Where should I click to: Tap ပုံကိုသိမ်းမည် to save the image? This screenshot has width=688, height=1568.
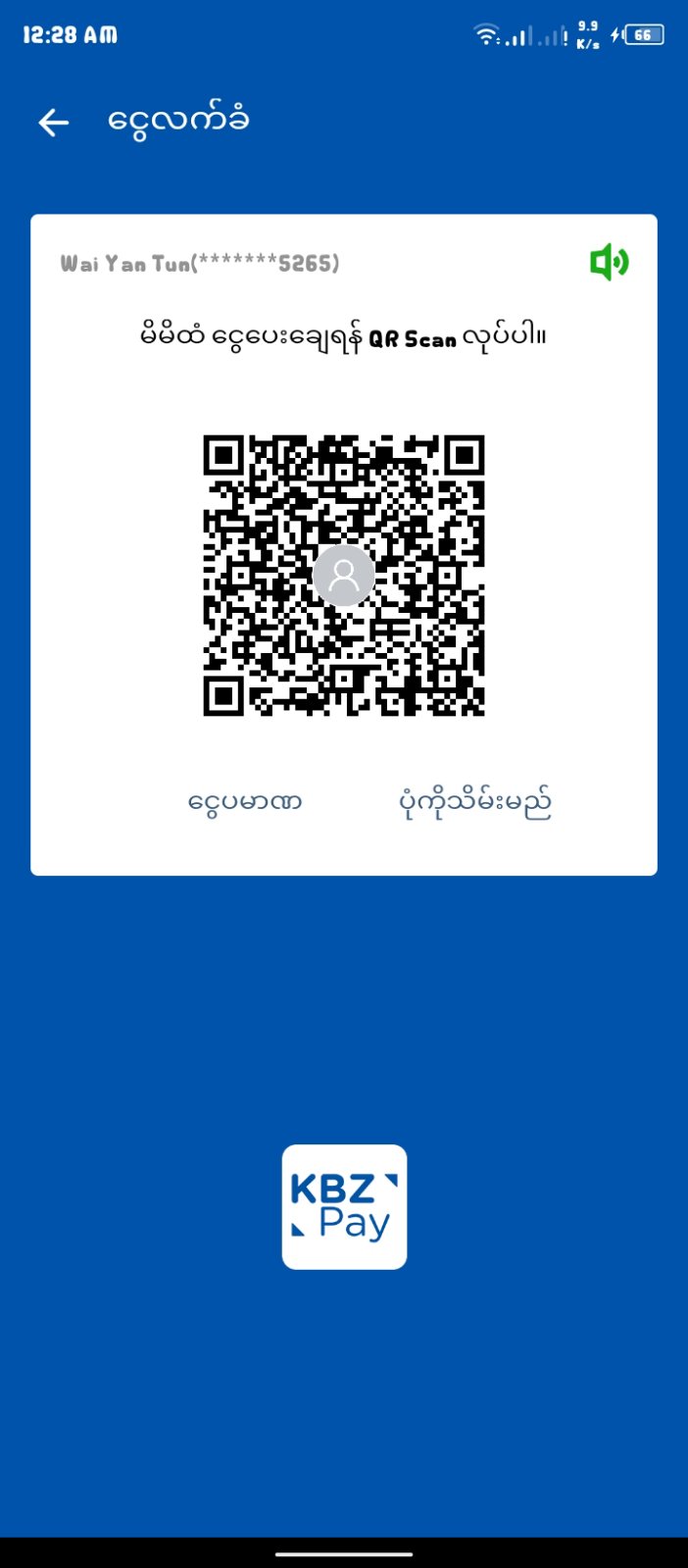475,802
